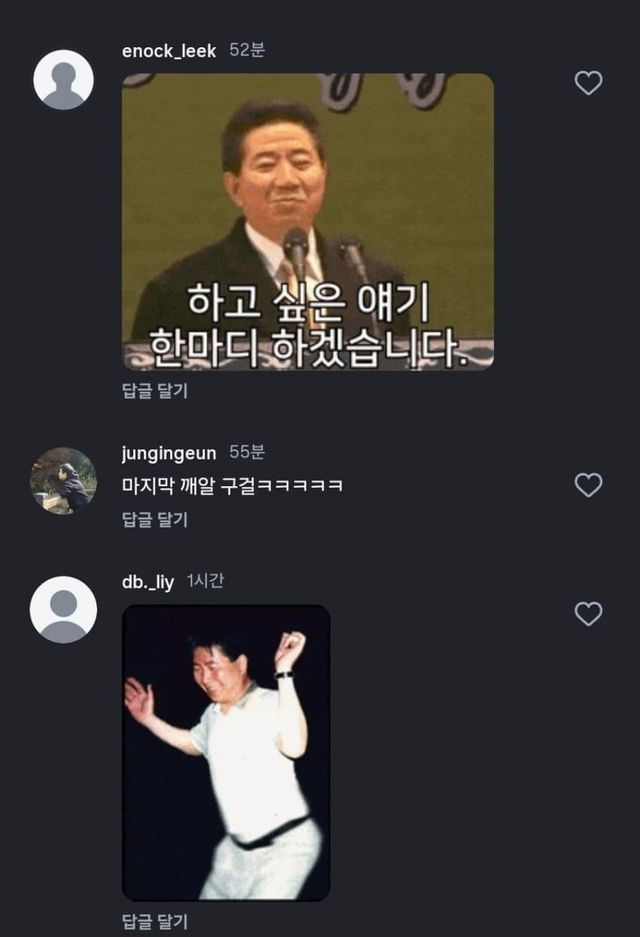This screenshot has width=640, height=937.
Task: Open username enock_leek
Action: [168, 51]
